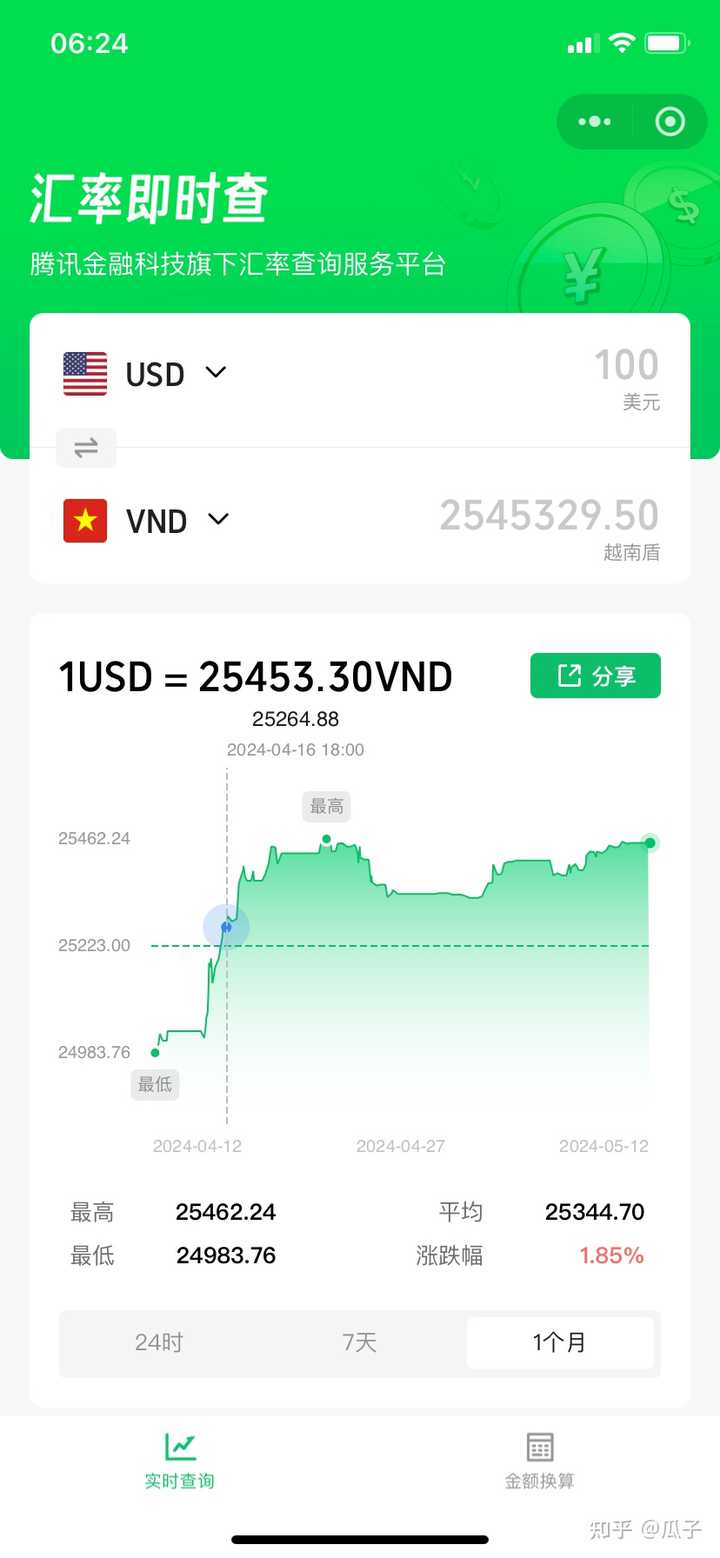Select the 实时查询 chart icon

pyautogui.click(x=178, y=1445)
